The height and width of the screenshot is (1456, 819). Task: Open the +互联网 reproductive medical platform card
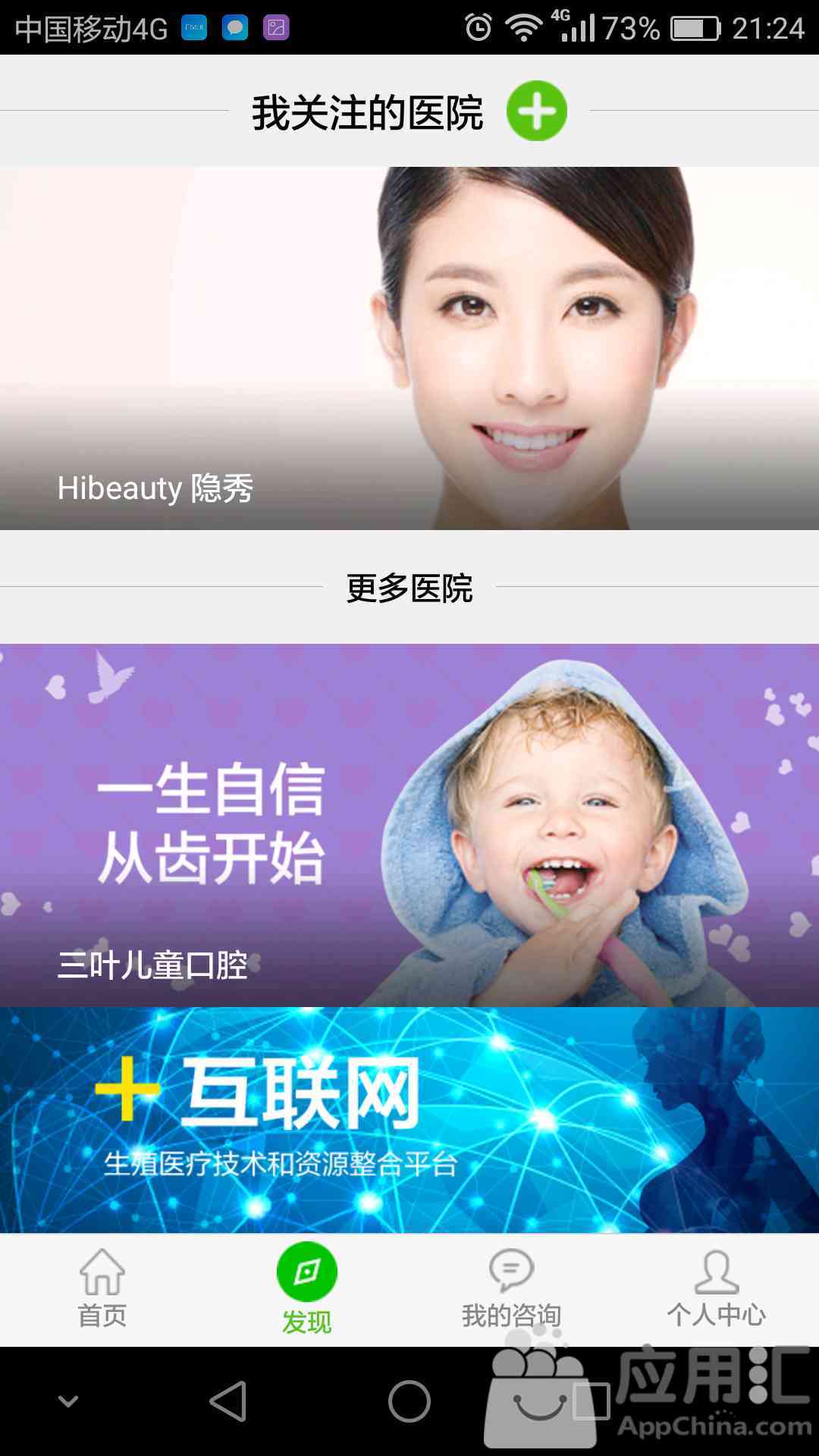pos(409,1119)
